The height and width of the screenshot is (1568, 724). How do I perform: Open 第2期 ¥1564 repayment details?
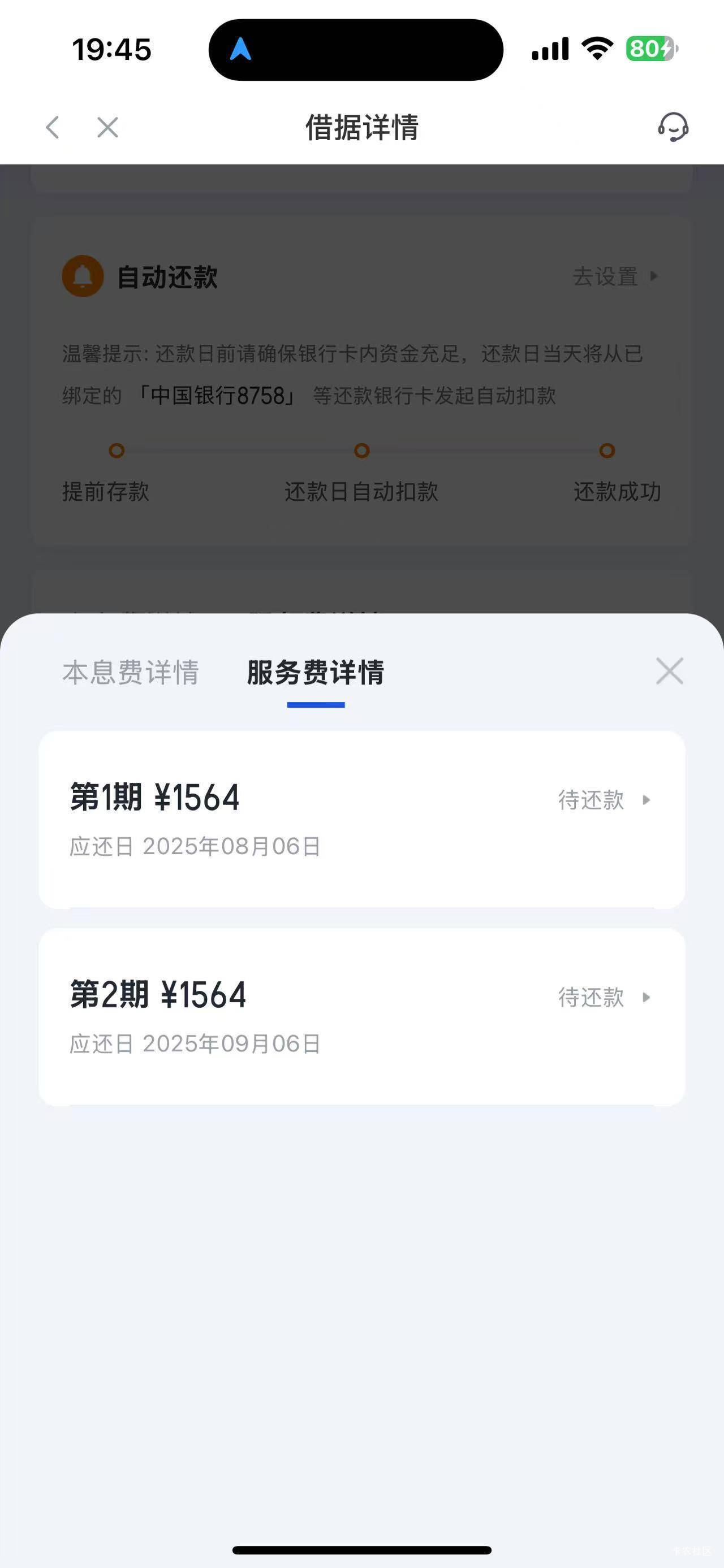point(361,1016)
